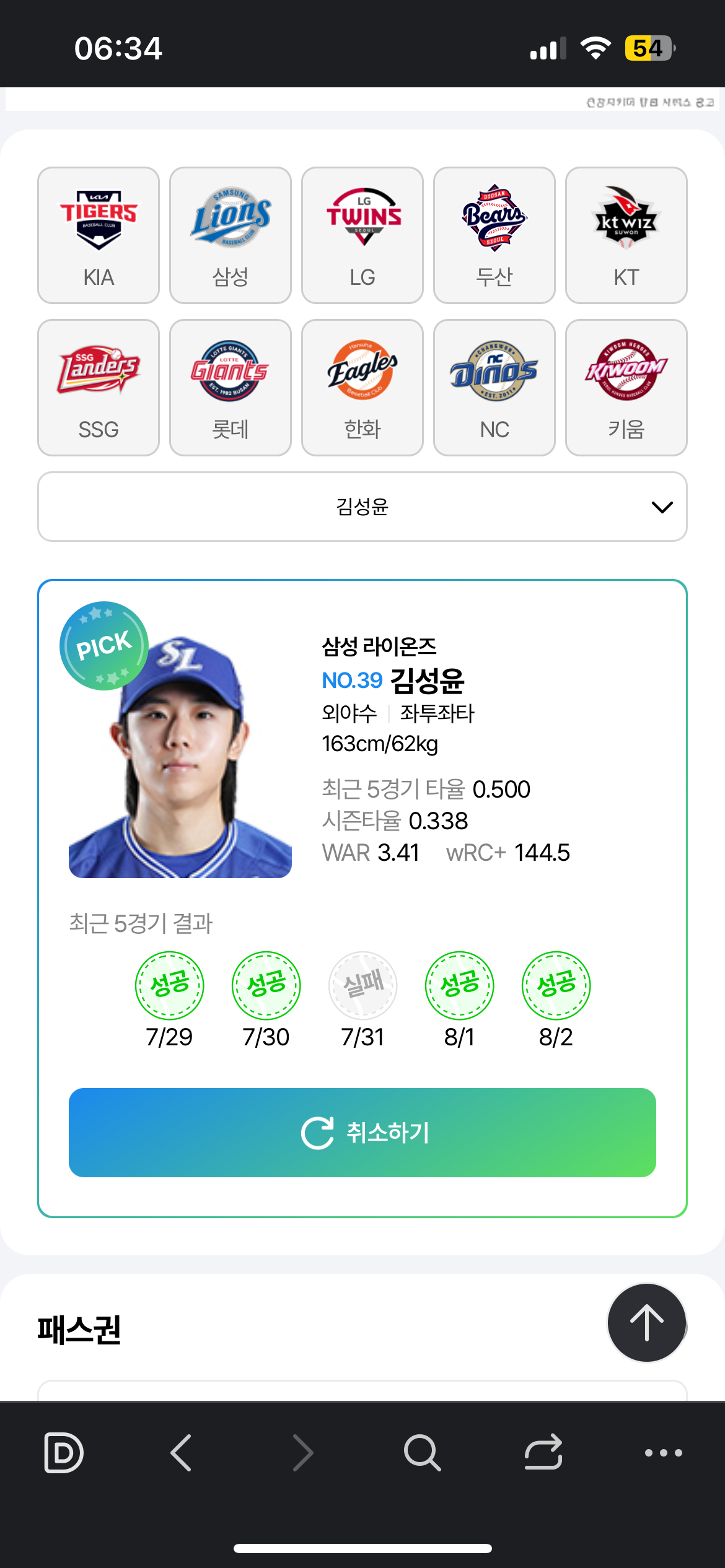This screenshot has width=725, height=1568.
Task: Open the Daum home icon
Action: pyautogui.click(x=64, y=1452)
